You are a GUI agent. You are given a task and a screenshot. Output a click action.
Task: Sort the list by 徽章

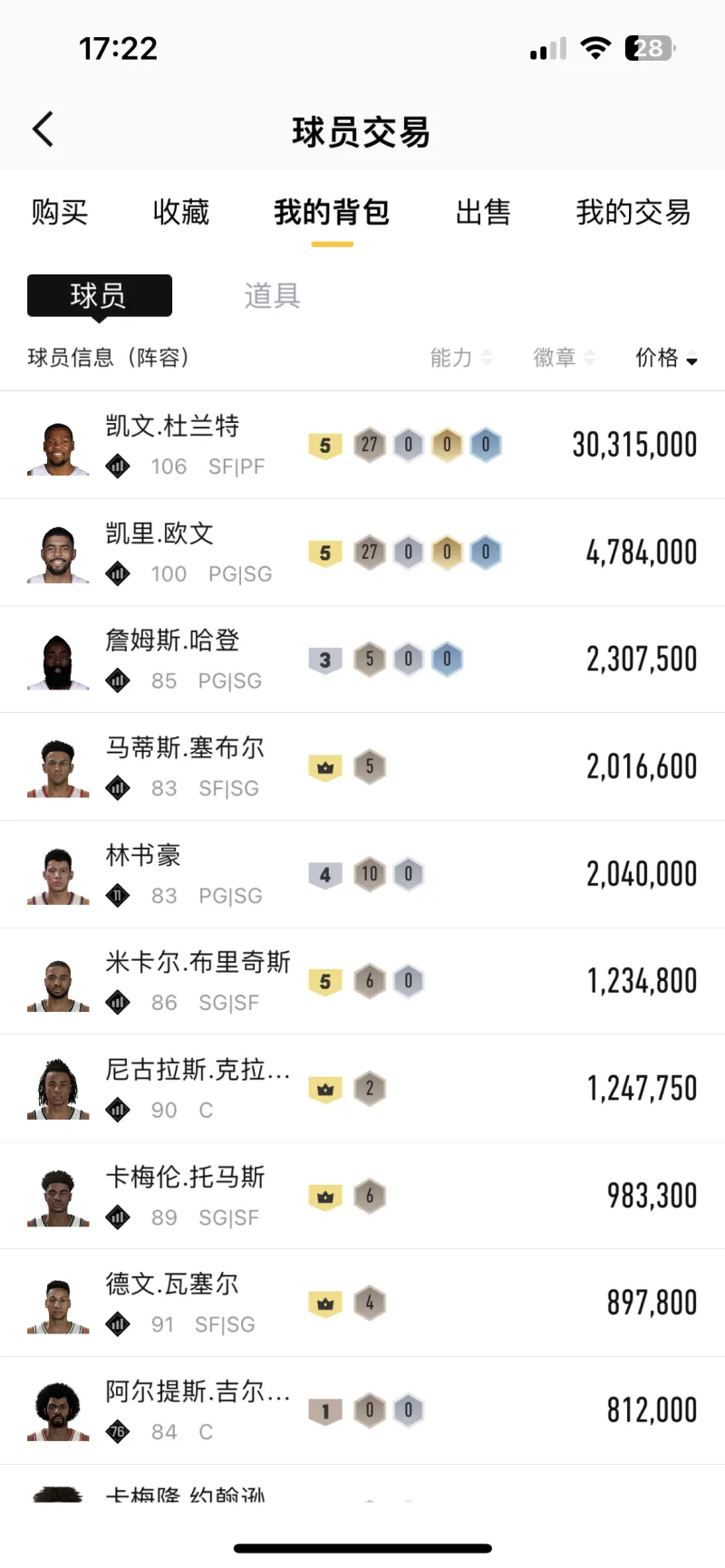click(564, 358)
